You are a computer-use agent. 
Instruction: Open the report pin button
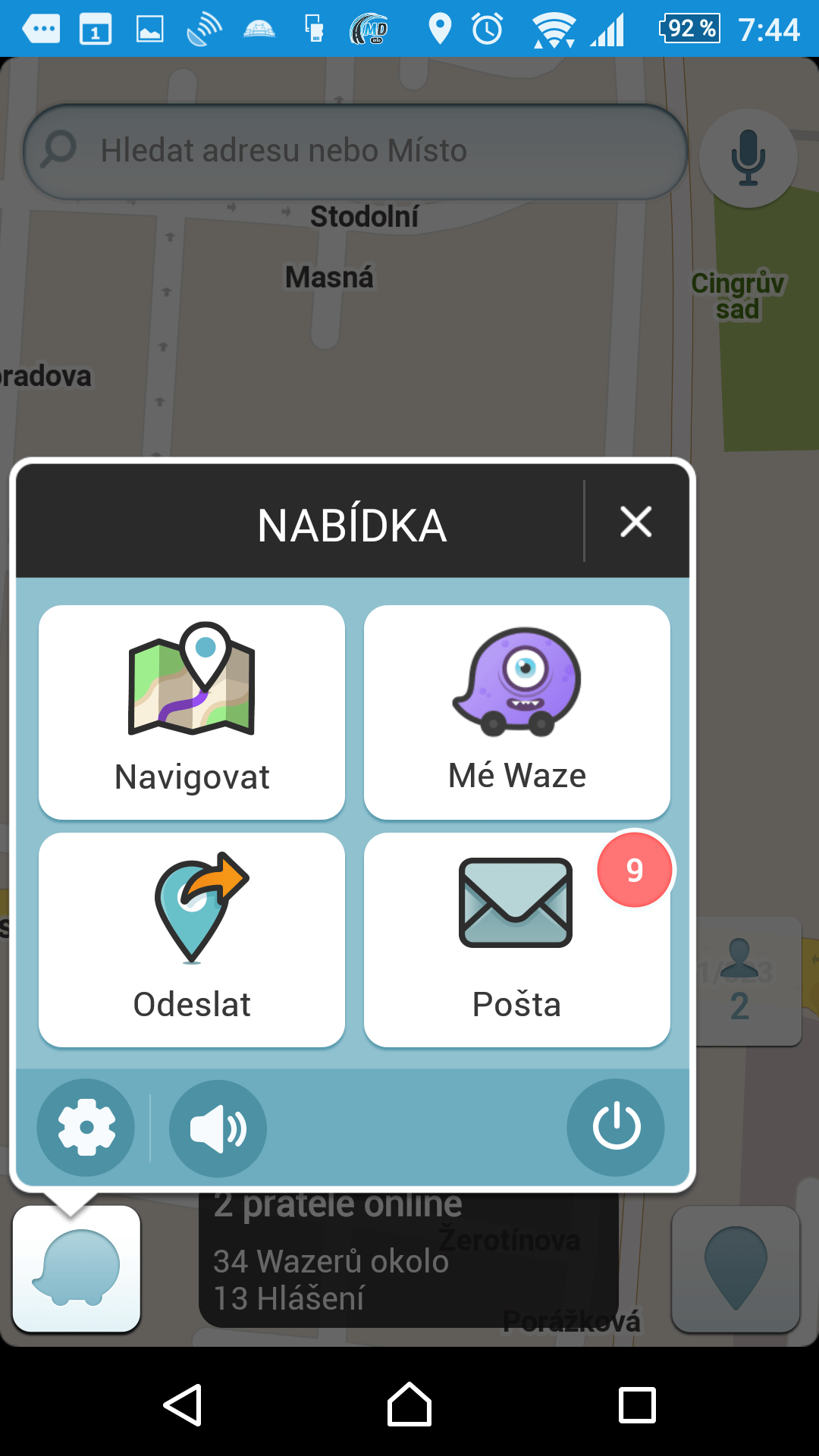coord(736,1268)
